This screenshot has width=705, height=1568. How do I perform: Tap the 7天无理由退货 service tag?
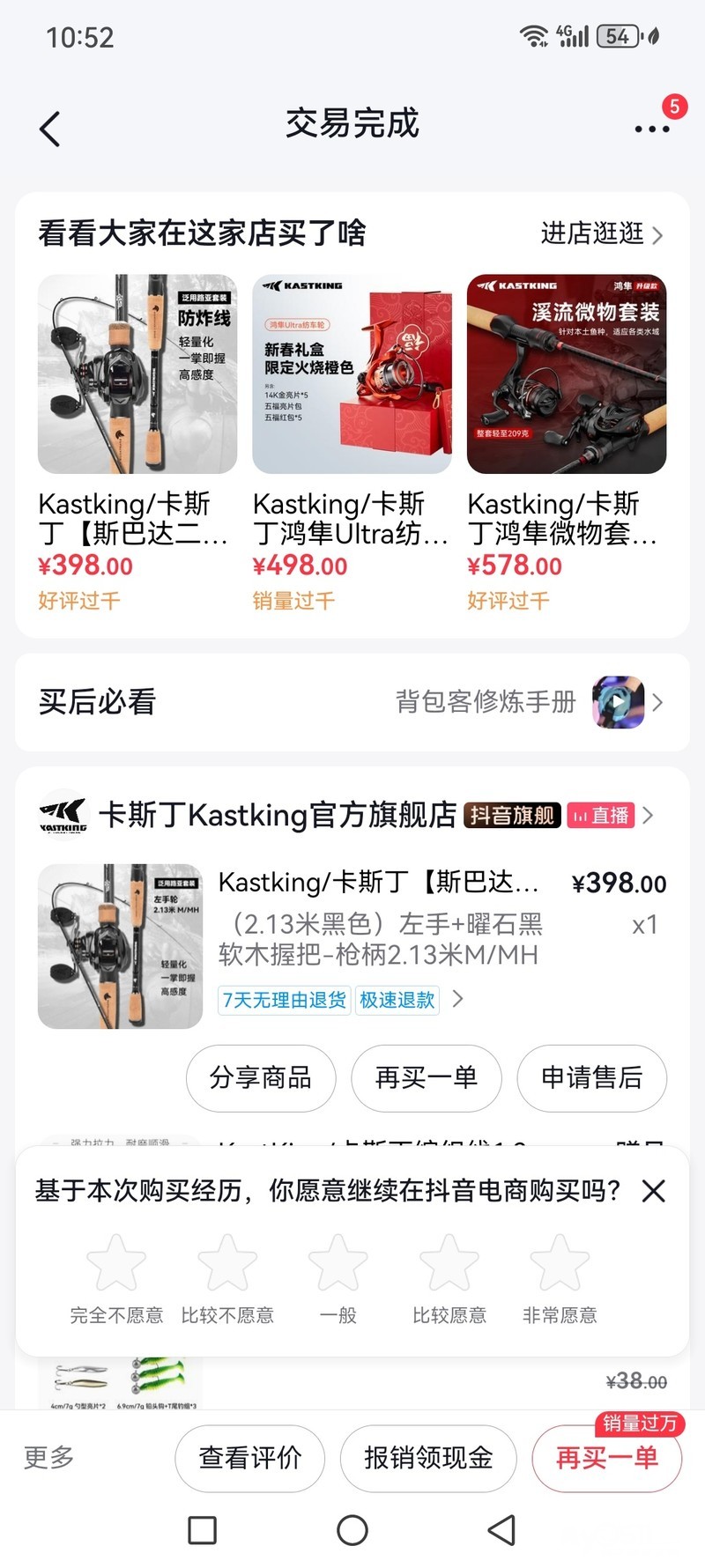point(284,1000)
